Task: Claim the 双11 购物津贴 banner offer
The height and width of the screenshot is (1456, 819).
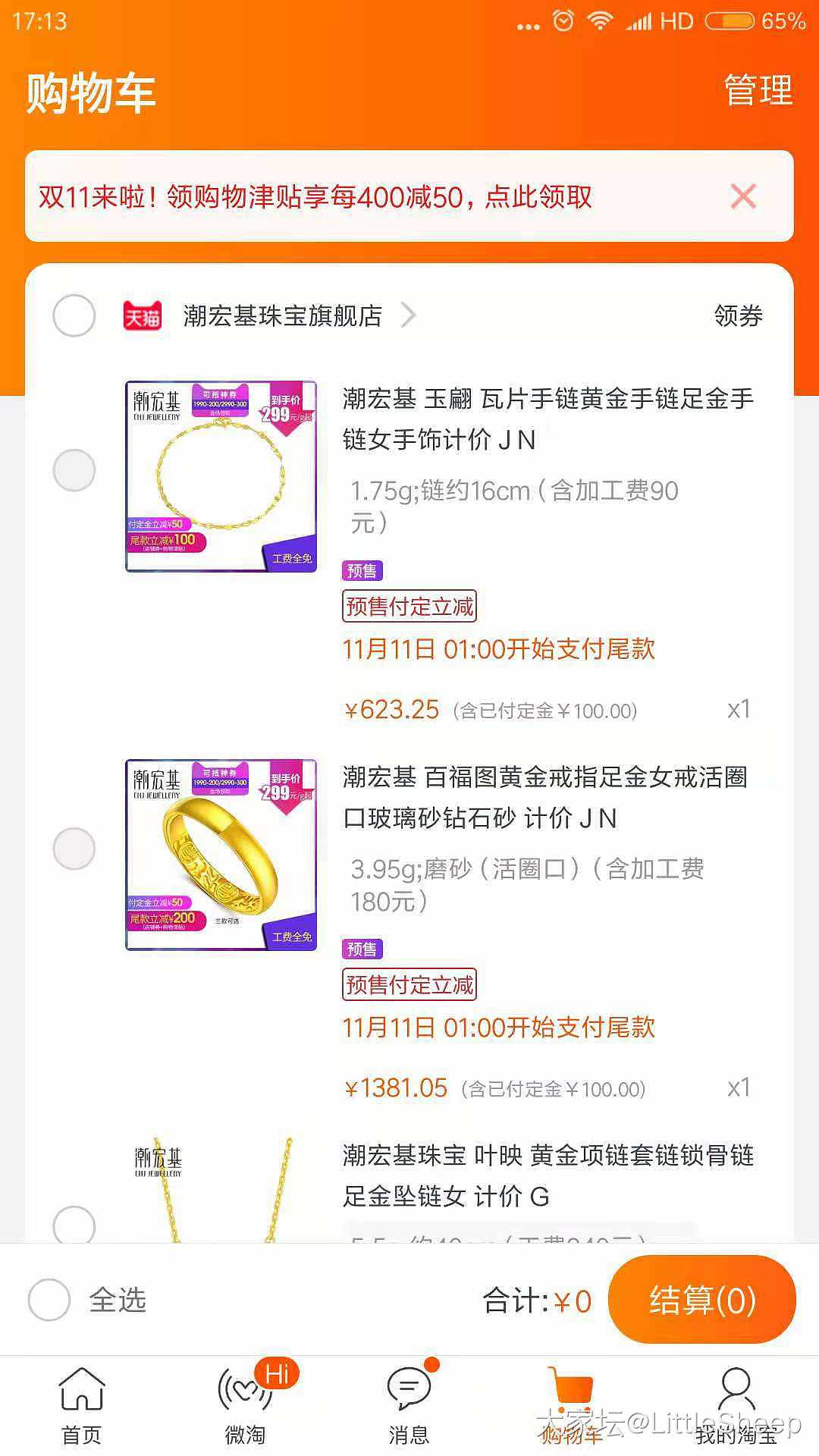Action: click(x=315, y=197)
